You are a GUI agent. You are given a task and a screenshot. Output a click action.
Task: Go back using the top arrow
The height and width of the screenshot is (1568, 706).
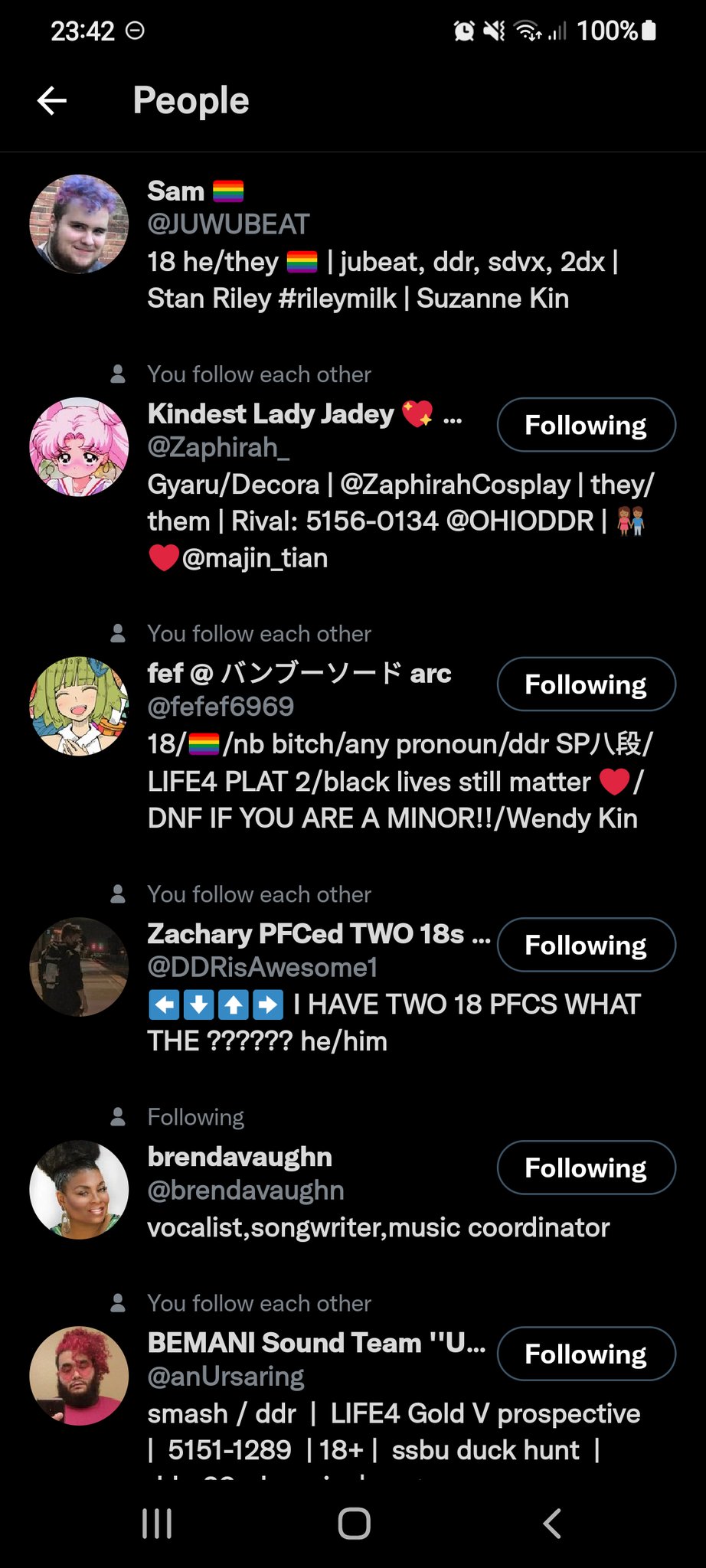coord(52,100)
